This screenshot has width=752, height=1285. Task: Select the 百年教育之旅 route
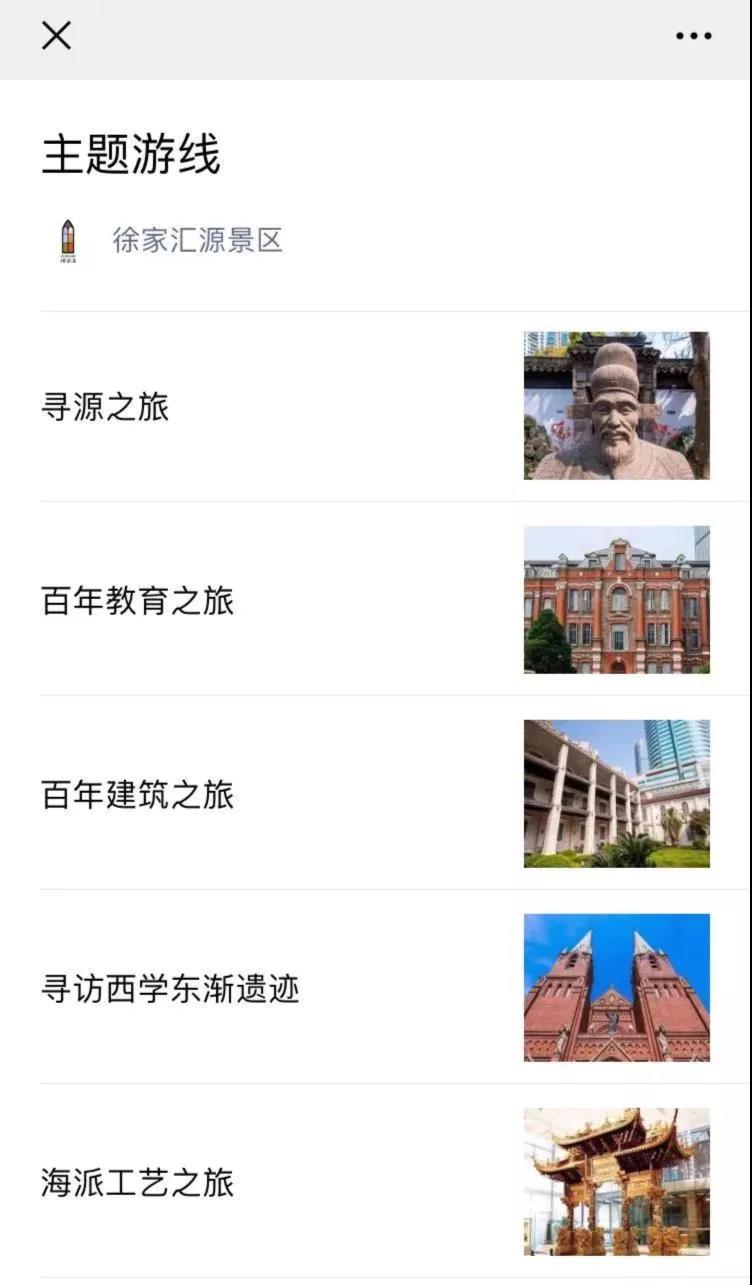pos(376,599)
